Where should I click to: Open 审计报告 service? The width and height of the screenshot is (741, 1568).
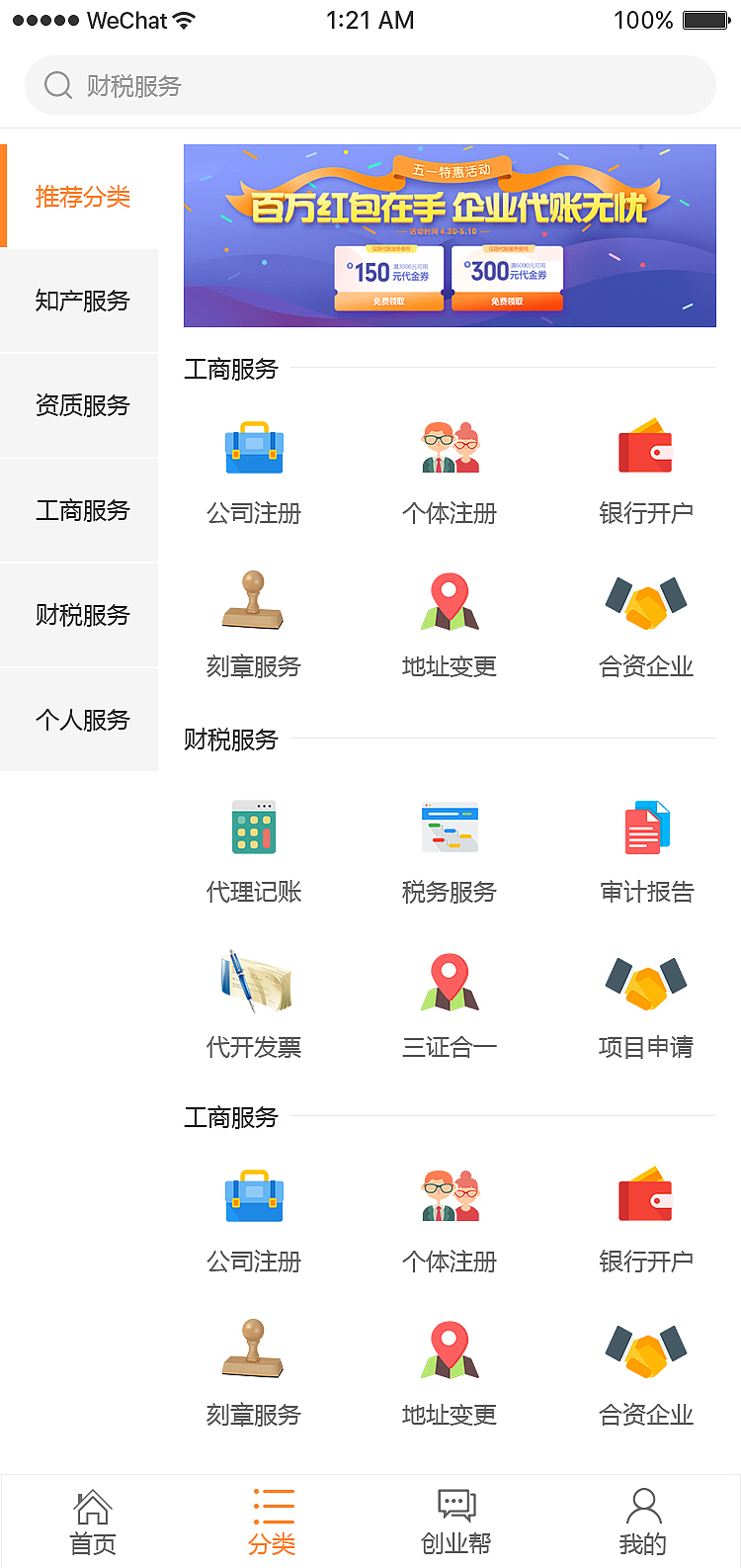point(646,850)
